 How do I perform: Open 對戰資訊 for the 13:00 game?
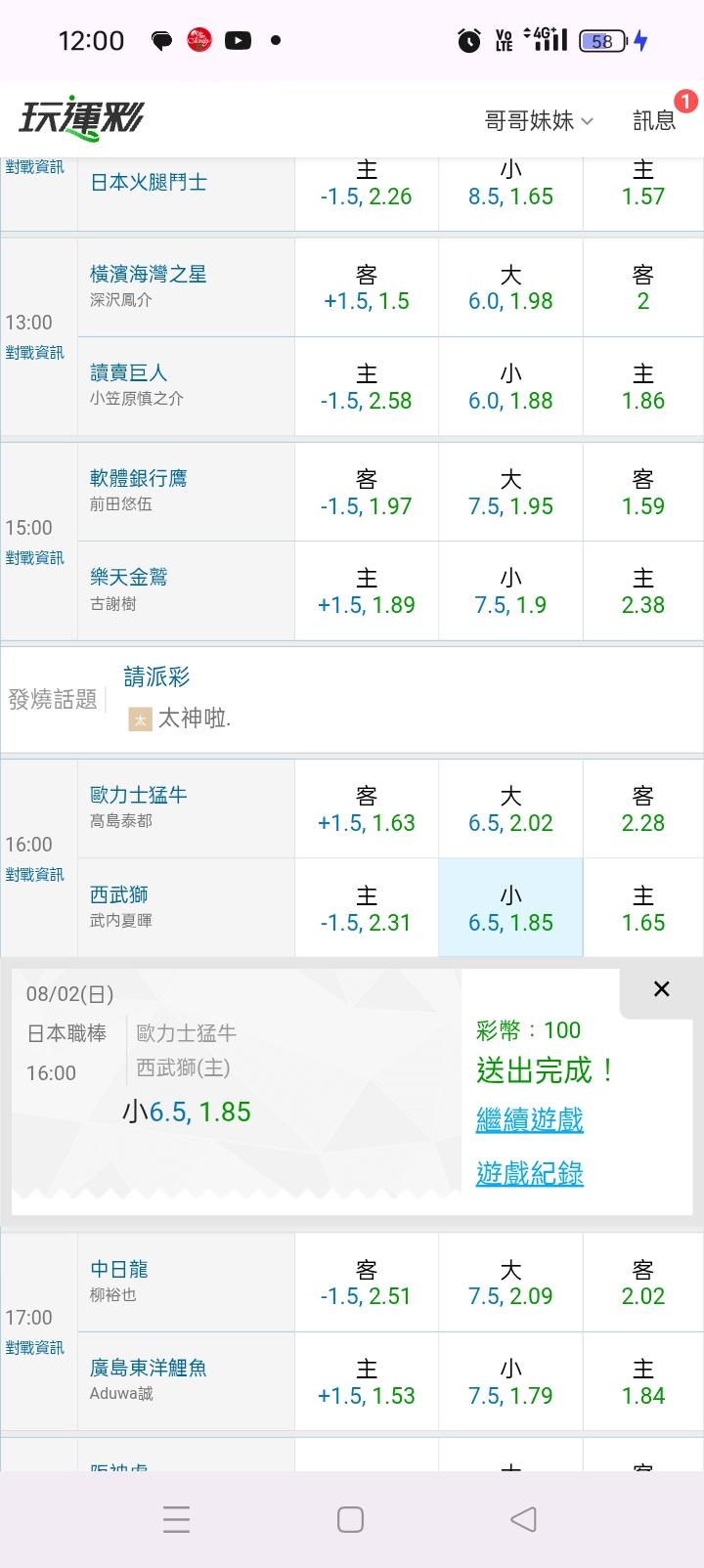point(35,352)
